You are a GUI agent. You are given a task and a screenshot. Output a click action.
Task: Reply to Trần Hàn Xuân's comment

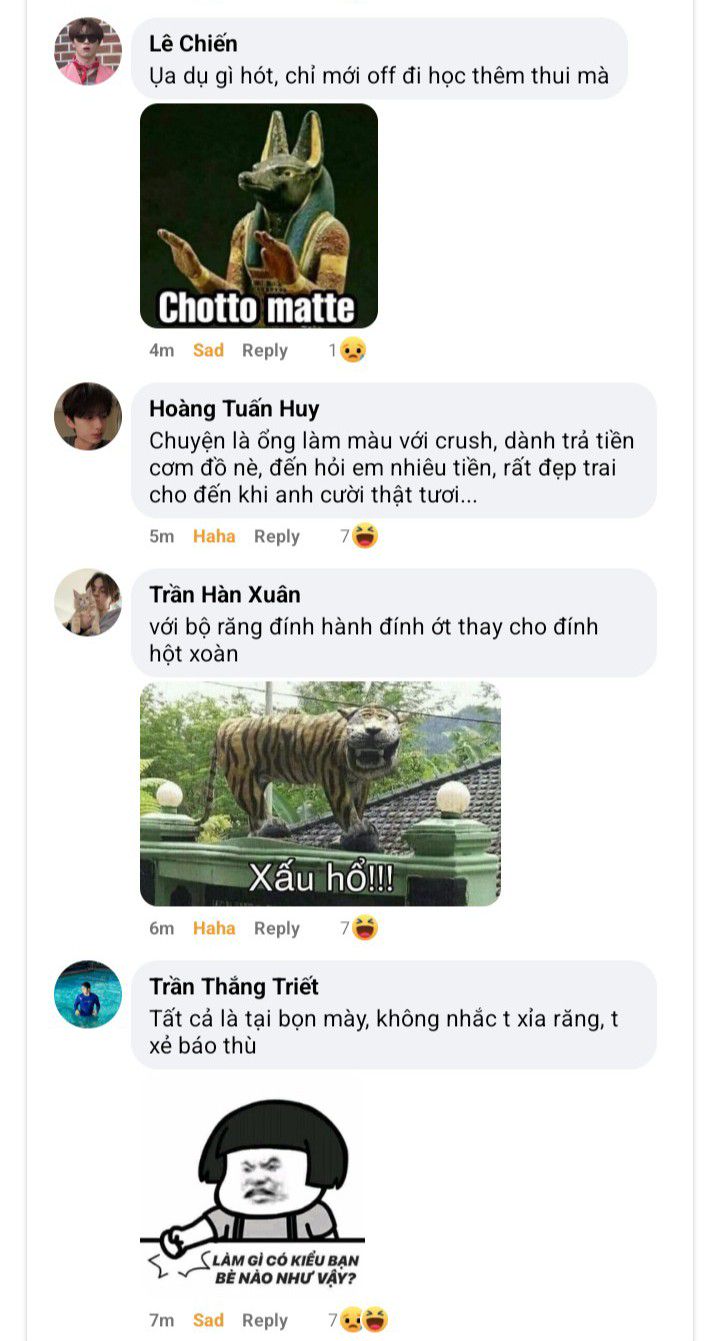(x=277, y=928)
